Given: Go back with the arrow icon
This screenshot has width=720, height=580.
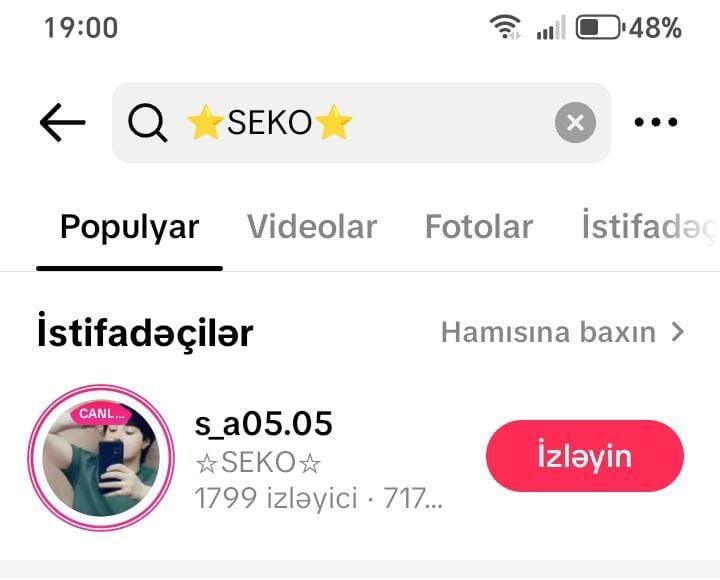Looking at the screenshot, I should coord(62,123).
